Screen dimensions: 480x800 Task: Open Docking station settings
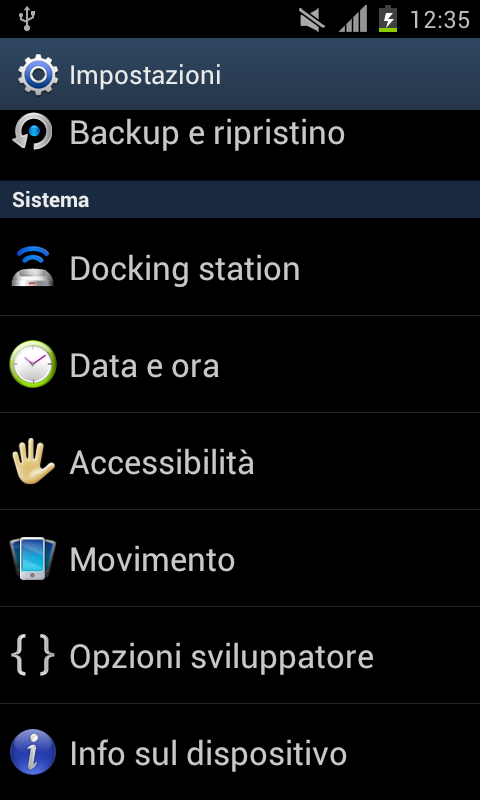click(x=240, y=267)
